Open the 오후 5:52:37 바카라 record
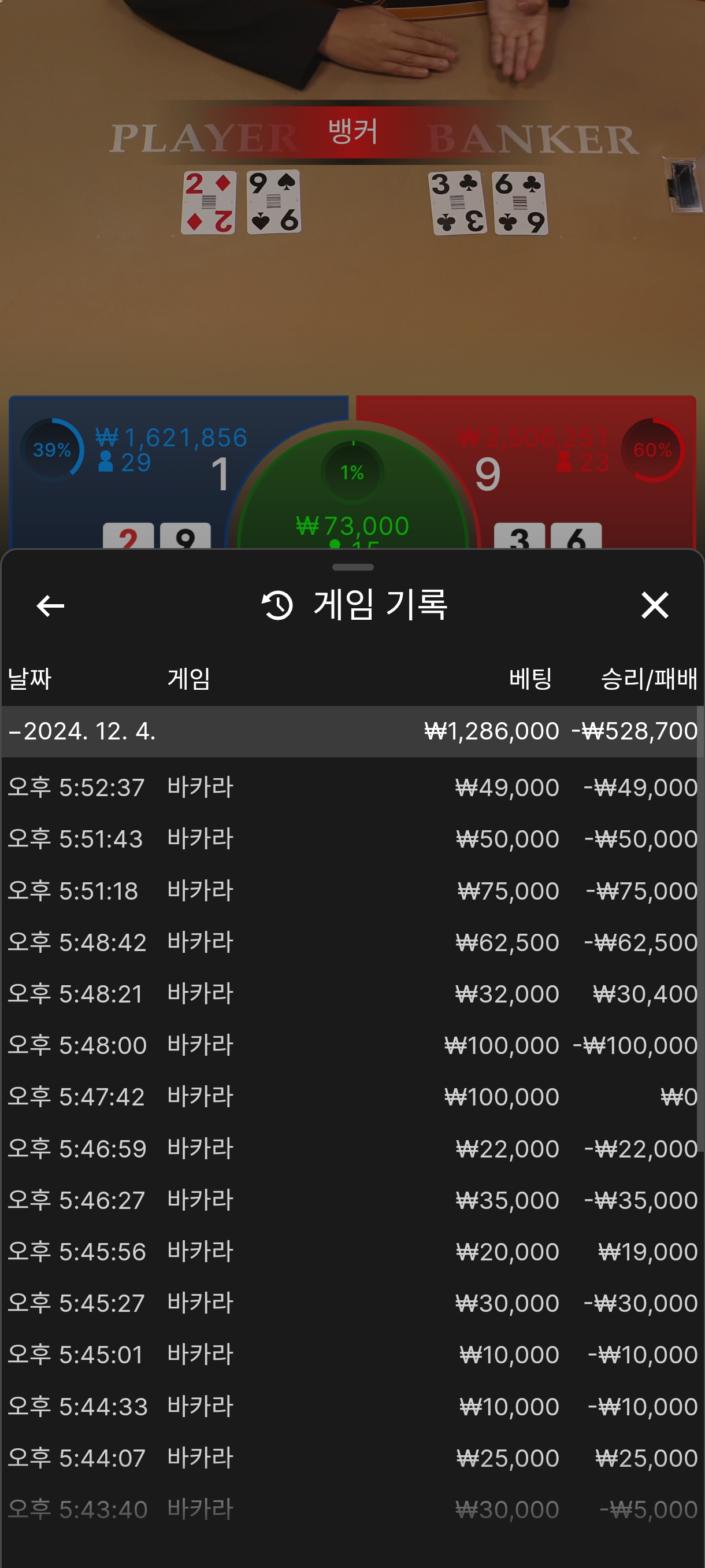 [x=352, y=787]
